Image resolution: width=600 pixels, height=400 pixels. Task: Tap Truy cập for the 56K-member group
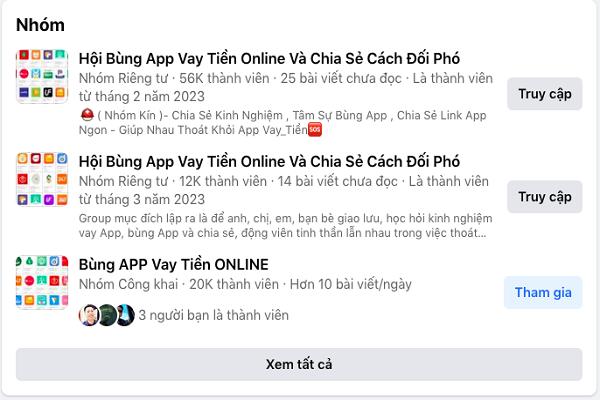tap(544, 94)
